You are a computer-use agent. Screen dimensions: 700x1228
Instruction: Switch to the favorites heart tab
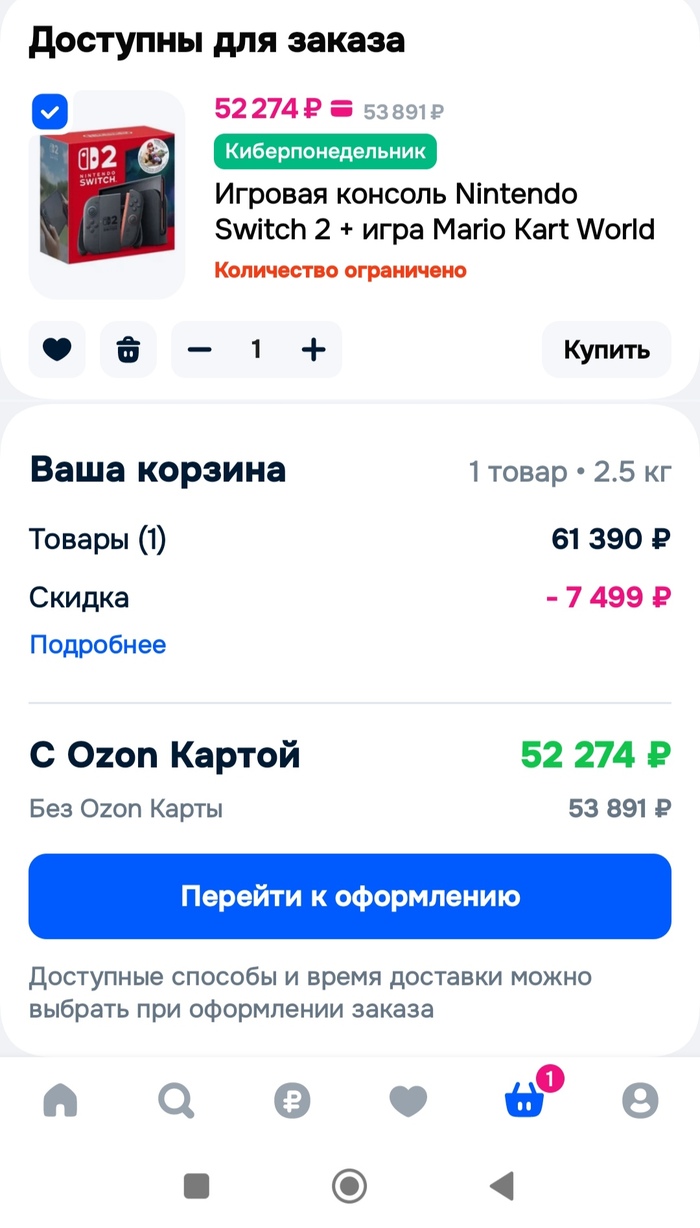[408, 1101]
